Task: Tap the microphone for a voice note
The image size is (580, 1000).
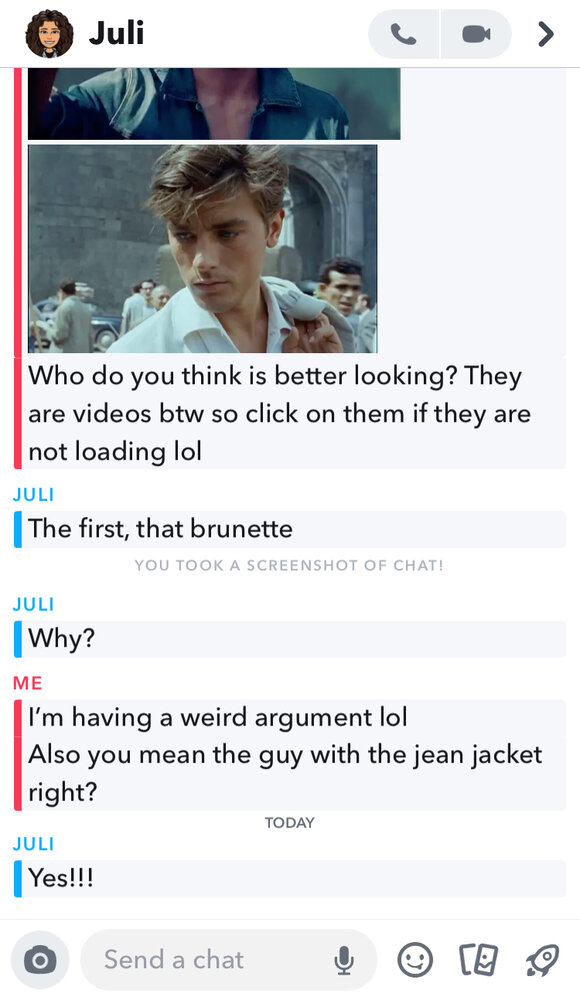Action: point(344,960)
